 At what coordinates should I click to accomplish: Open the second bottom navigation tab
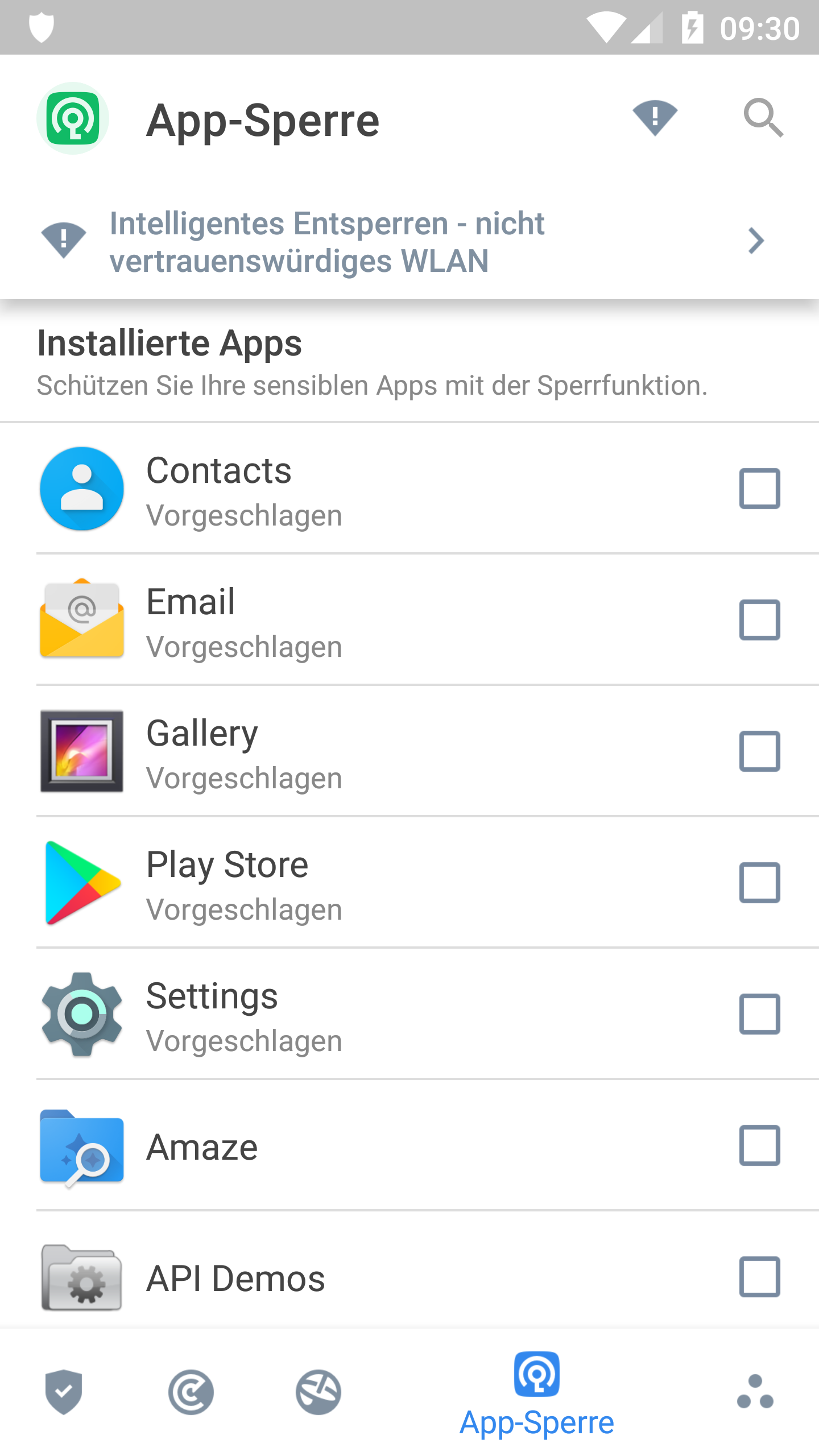(x=191, y=1392)
